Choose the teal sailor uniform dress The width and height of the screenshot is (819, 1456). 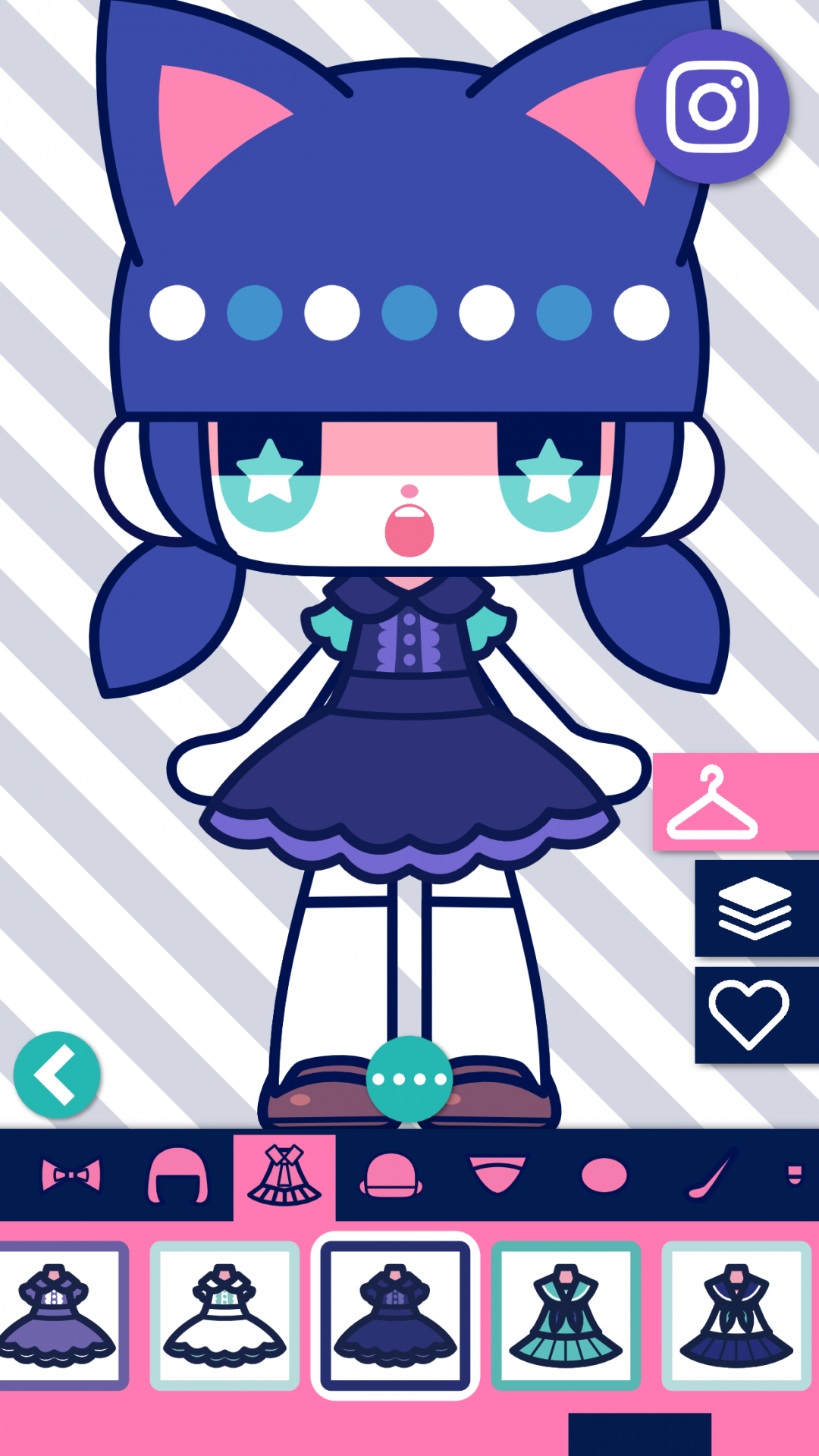[x=566, y=1316]
